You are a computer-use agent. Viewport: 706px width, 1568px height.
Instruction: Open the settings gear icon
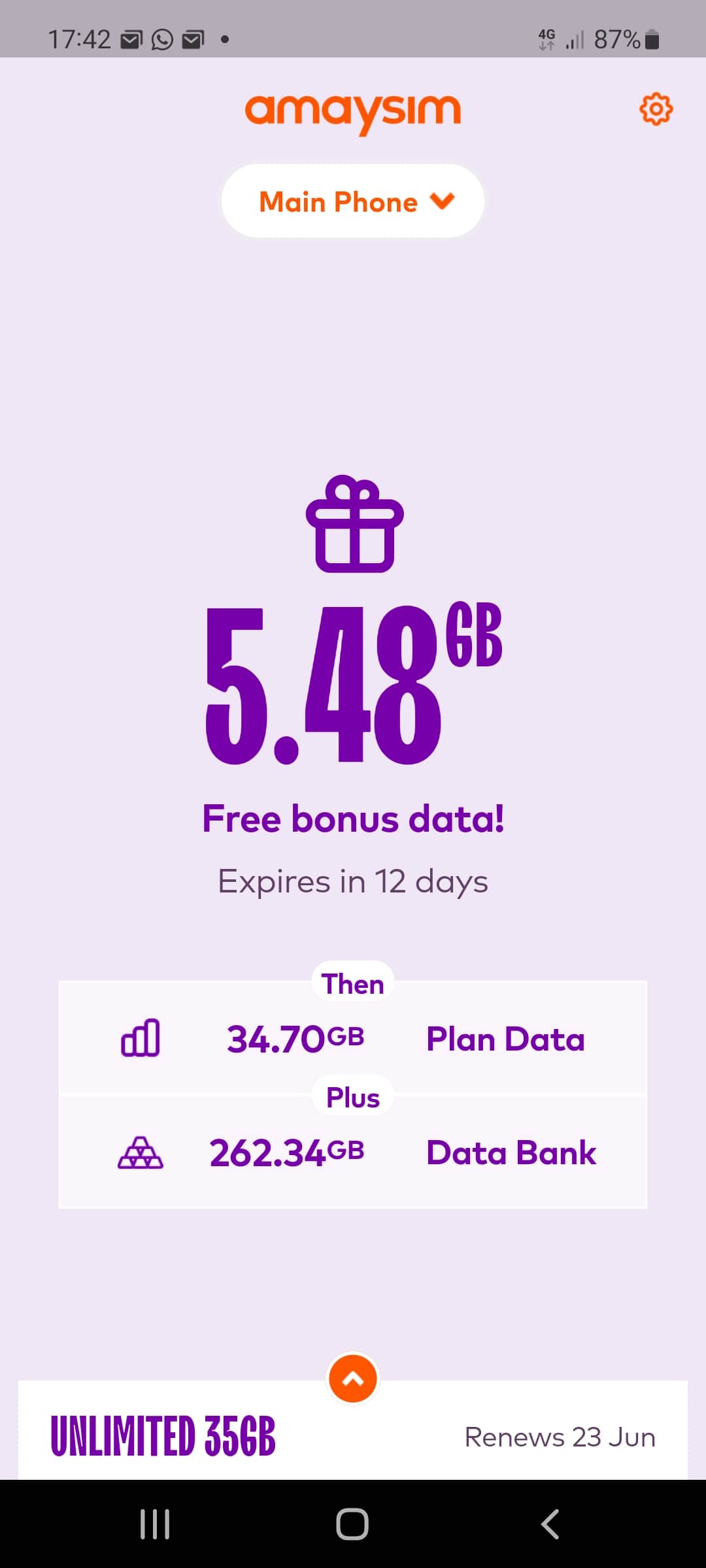(656, 109)
